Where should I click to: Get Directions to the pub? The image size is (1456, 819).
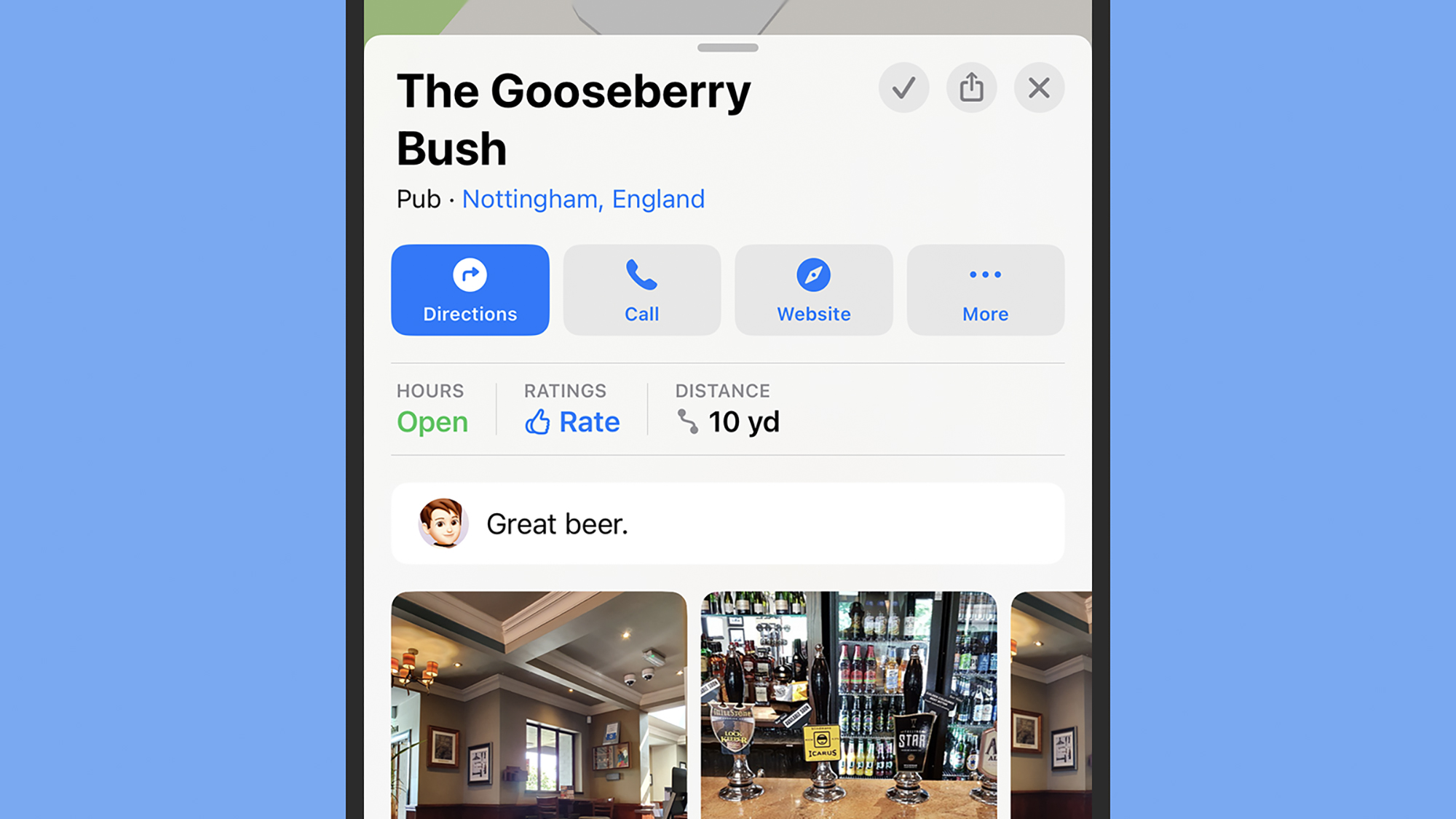(x=470, y=290)
